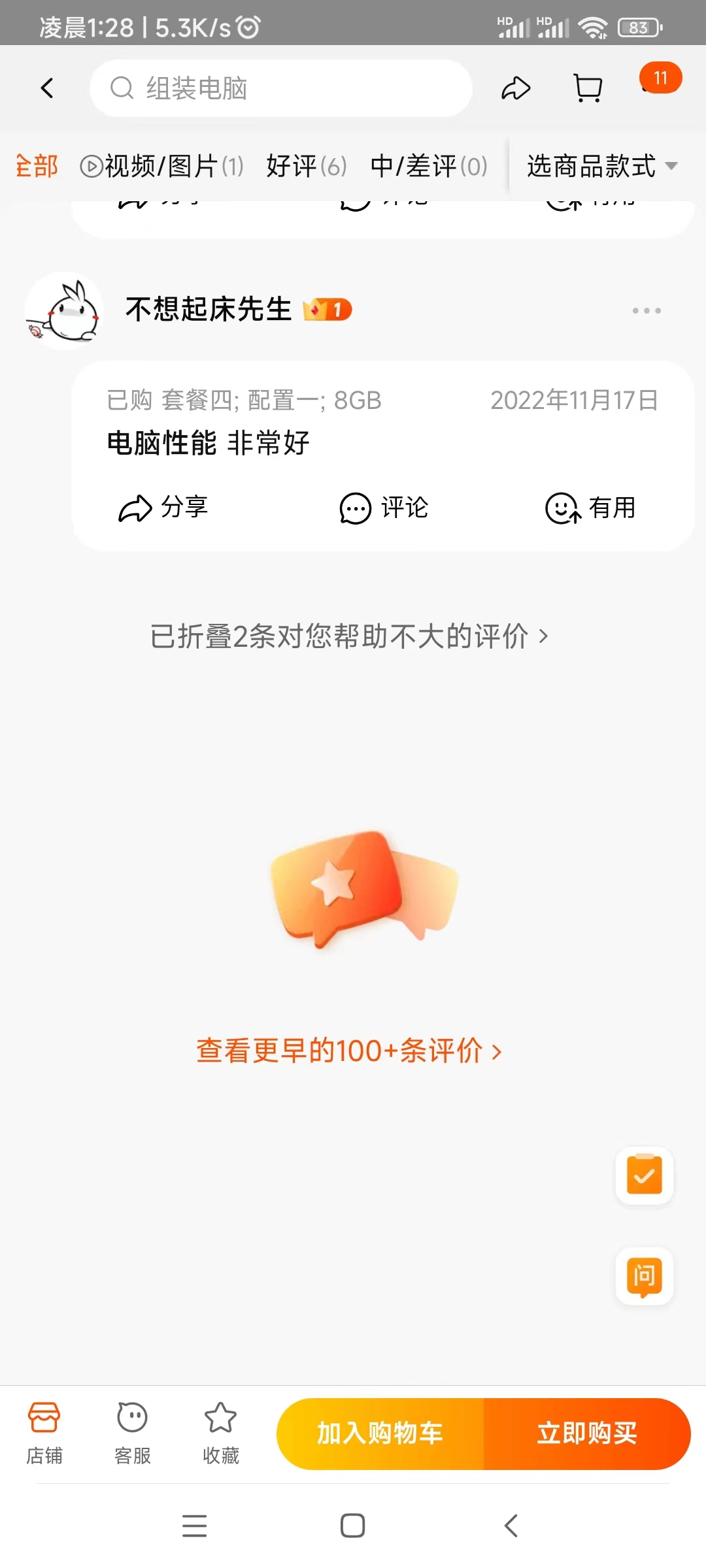Screen dimensions: 706x1568
Task: Switch to the 全部 reviews tab
Action: click(37, 166)
